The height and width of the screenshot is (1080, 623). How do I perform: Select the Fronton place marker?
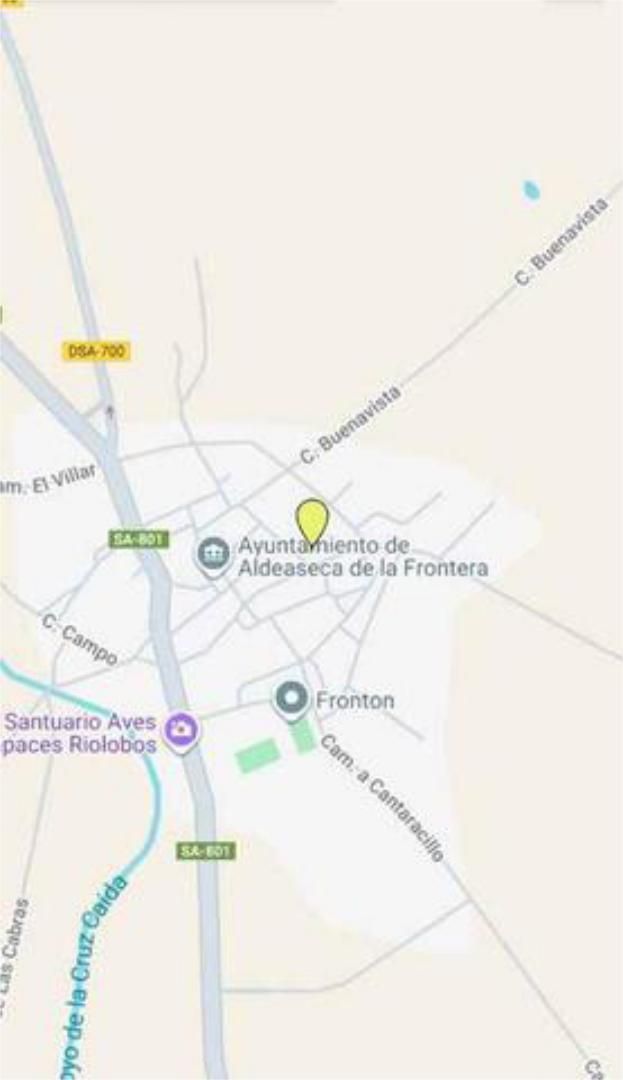click(x=291, y=698)
